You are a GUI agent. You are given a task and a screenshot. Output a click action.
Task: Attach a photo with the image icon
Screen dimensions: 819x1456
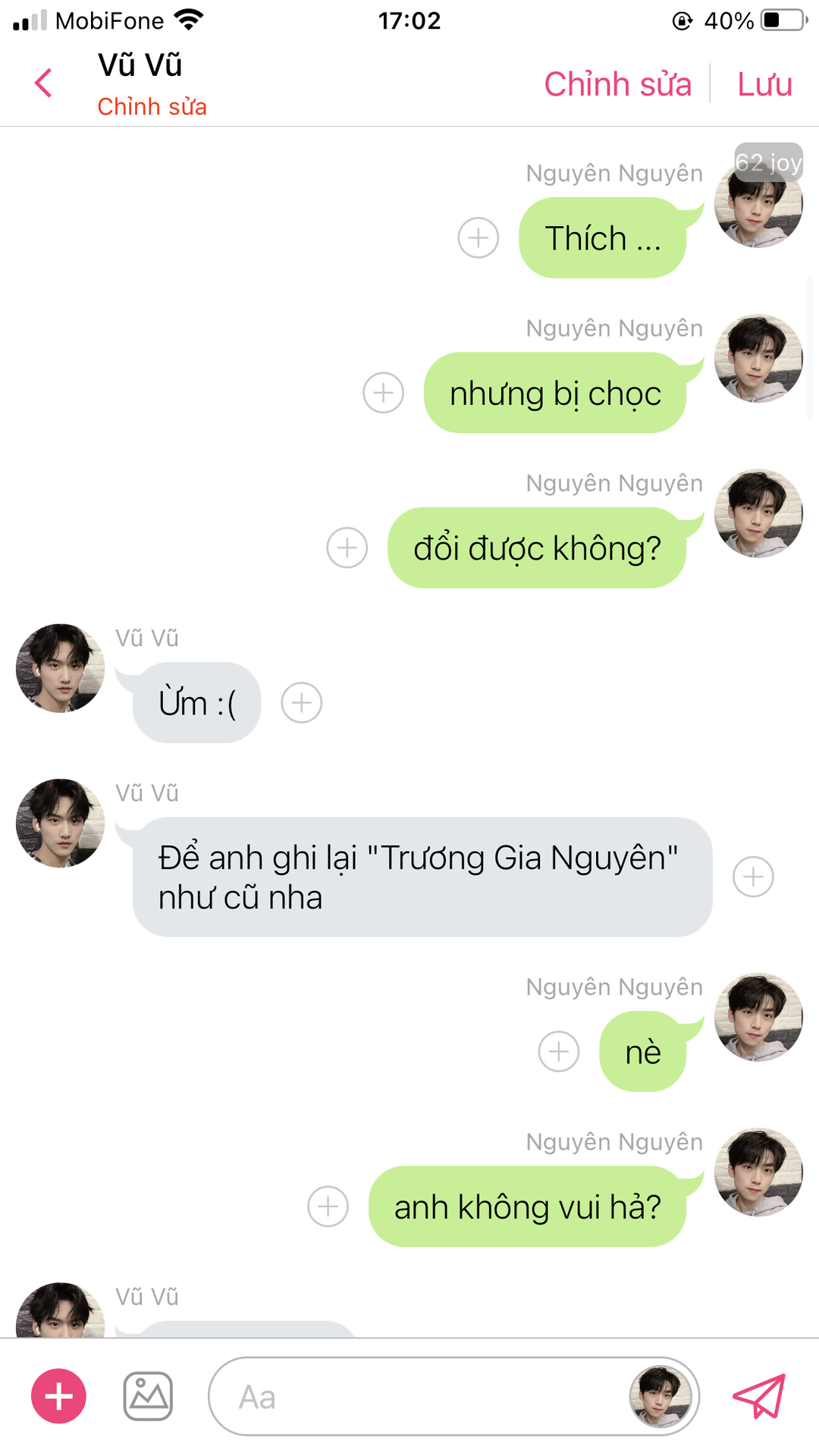point(148,1396)
